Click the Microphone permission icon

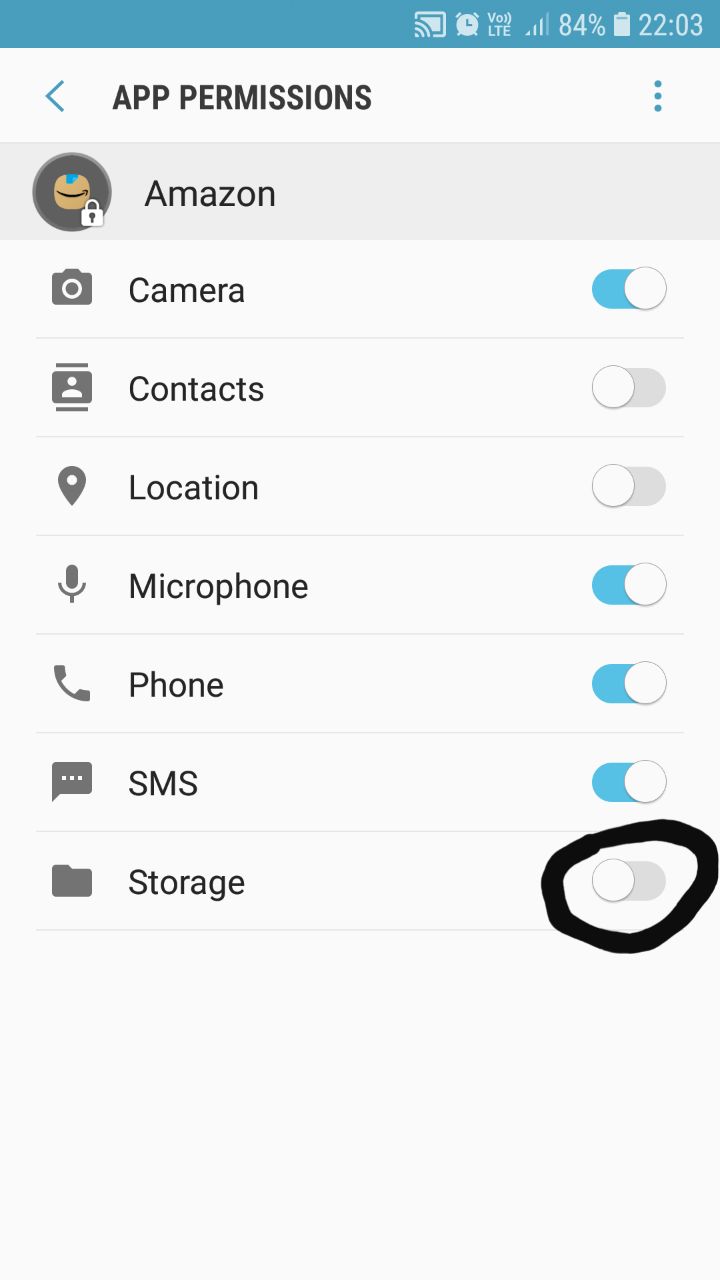tap(72, 585)
